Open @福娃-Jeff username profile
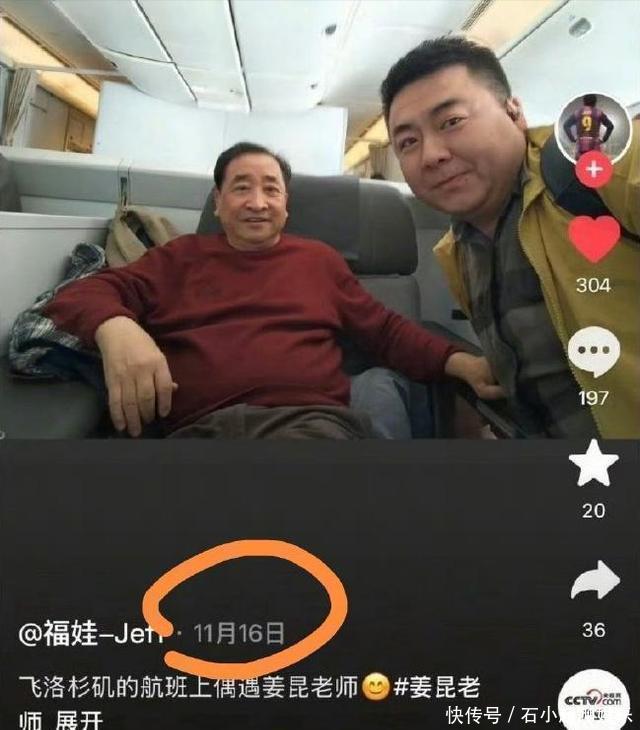 [x=93, y=633]
